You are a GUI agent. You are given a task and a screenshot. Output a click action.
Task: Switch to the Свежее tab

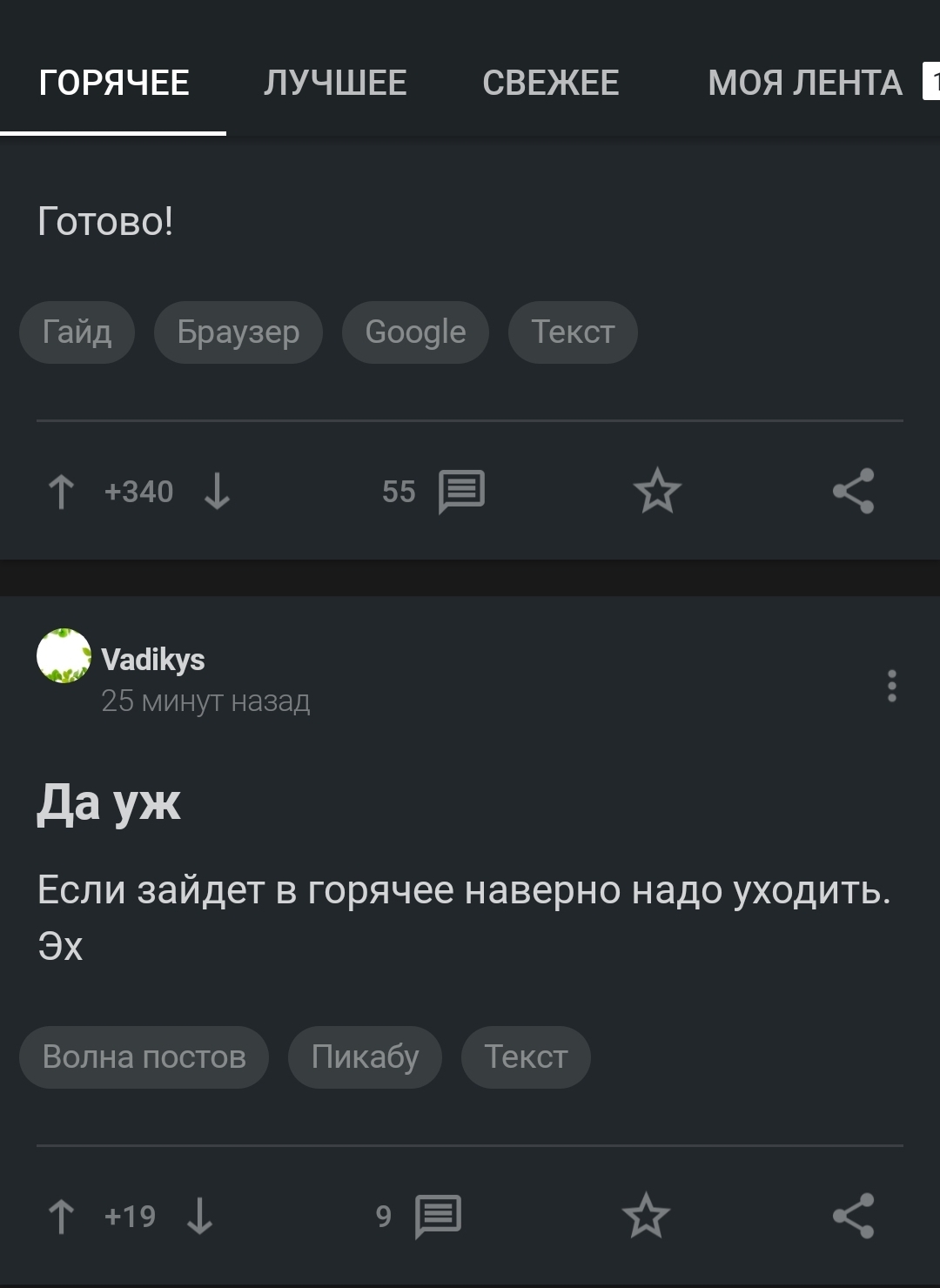tap(550, 84)
